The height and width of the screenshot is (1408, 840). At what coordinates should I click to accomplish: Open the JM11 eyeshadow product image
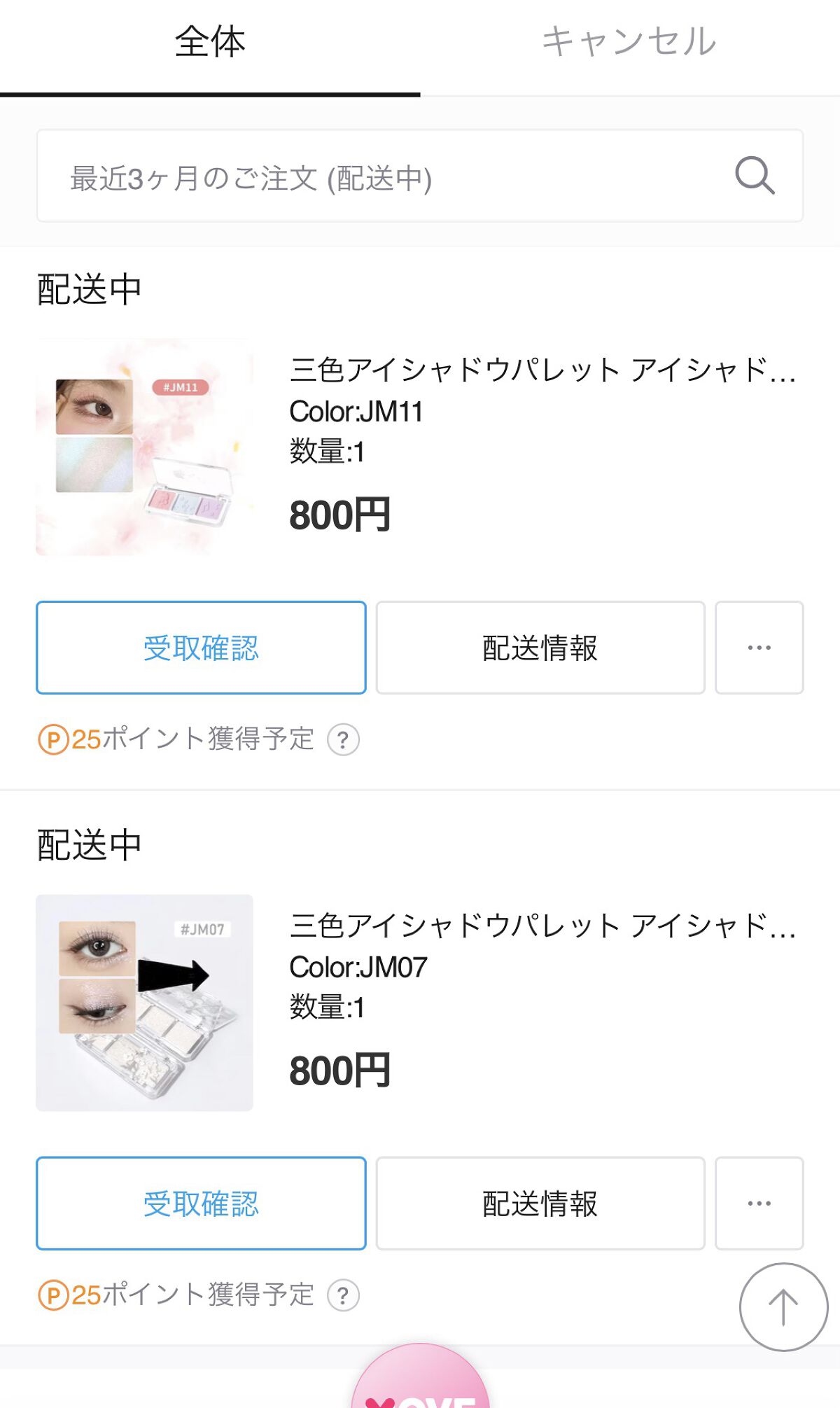[144, 447]
